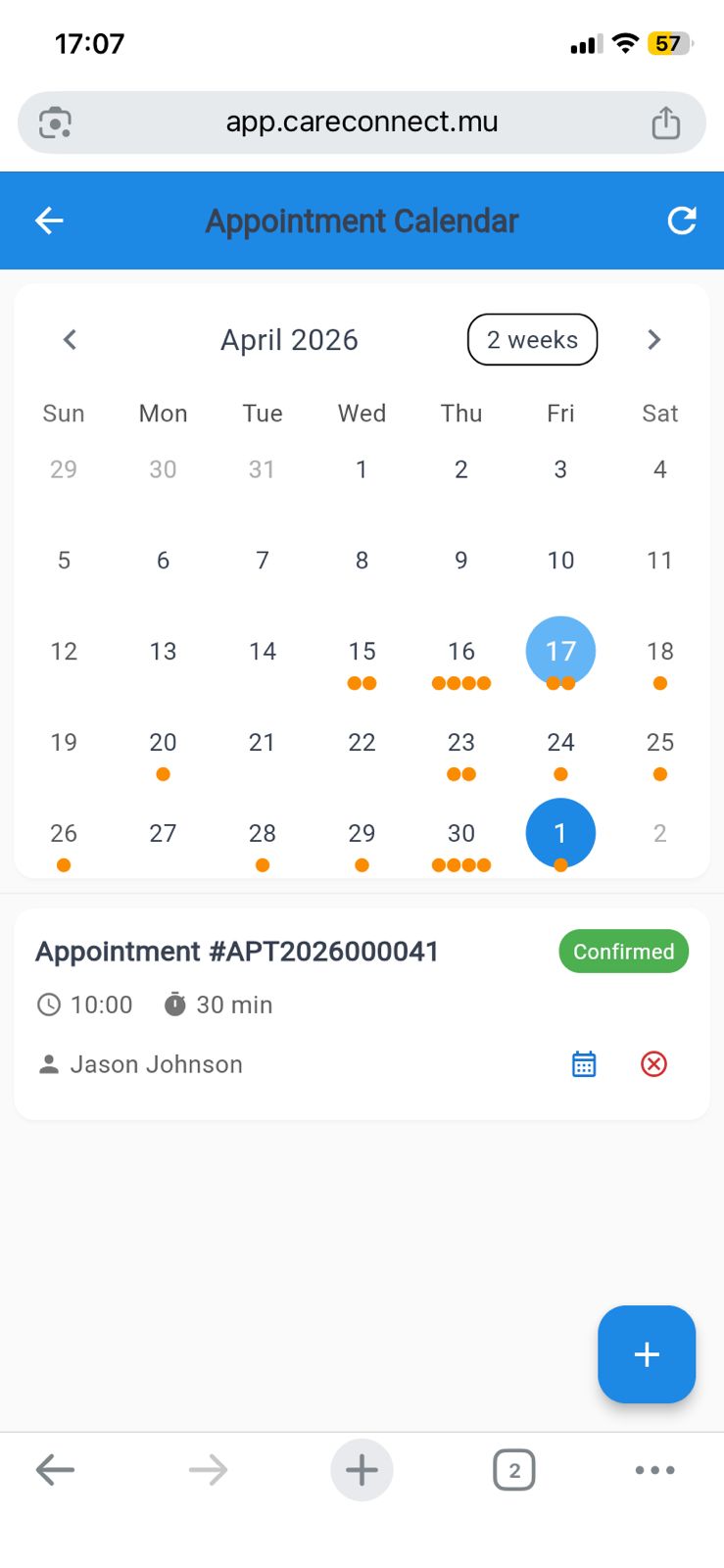Tap the share icon in the address bar

666,122
